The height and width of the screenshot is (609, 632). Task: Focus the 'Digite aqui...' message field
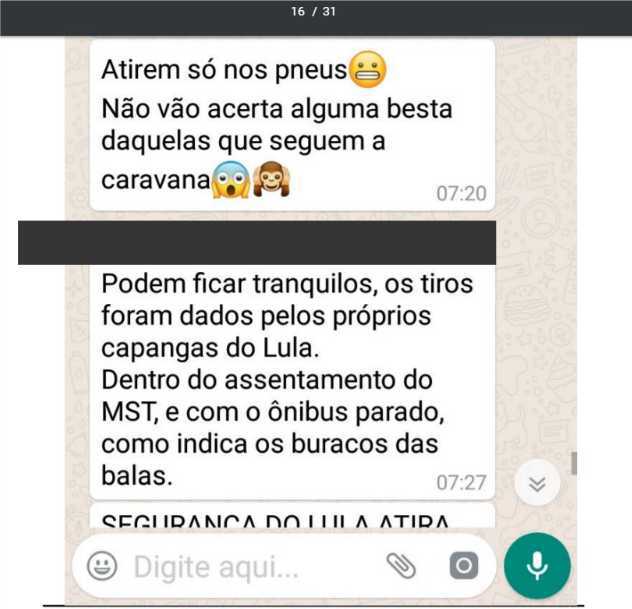pyautogui.click(x=240, y=567)
